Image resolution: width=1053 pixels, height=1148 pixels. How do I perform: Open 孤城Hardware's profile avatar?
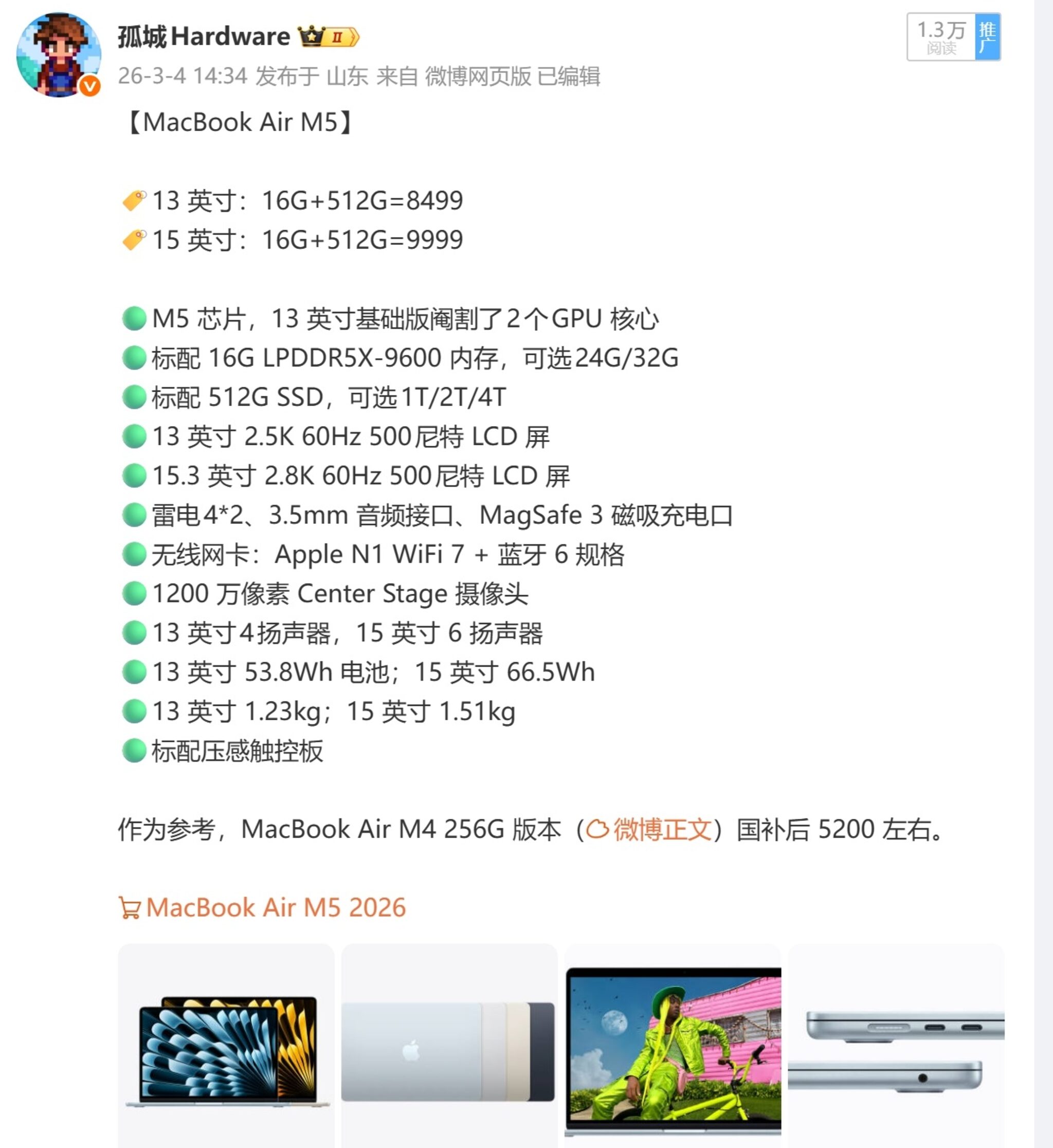58,54
